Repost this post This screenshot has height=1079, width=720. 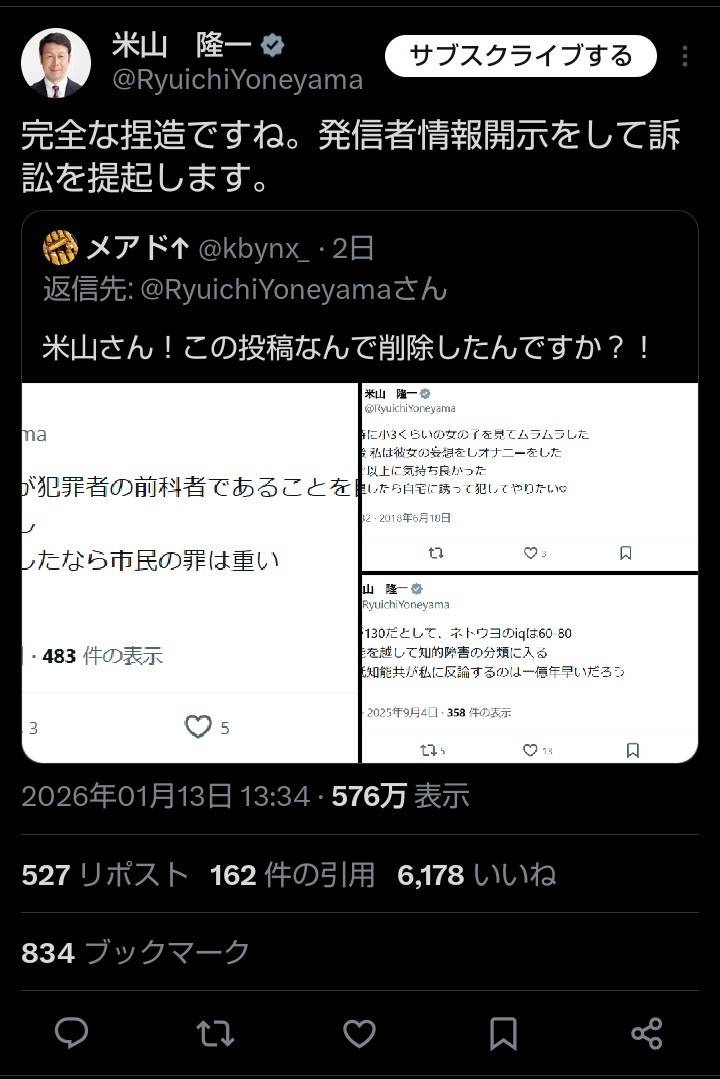215,1033
